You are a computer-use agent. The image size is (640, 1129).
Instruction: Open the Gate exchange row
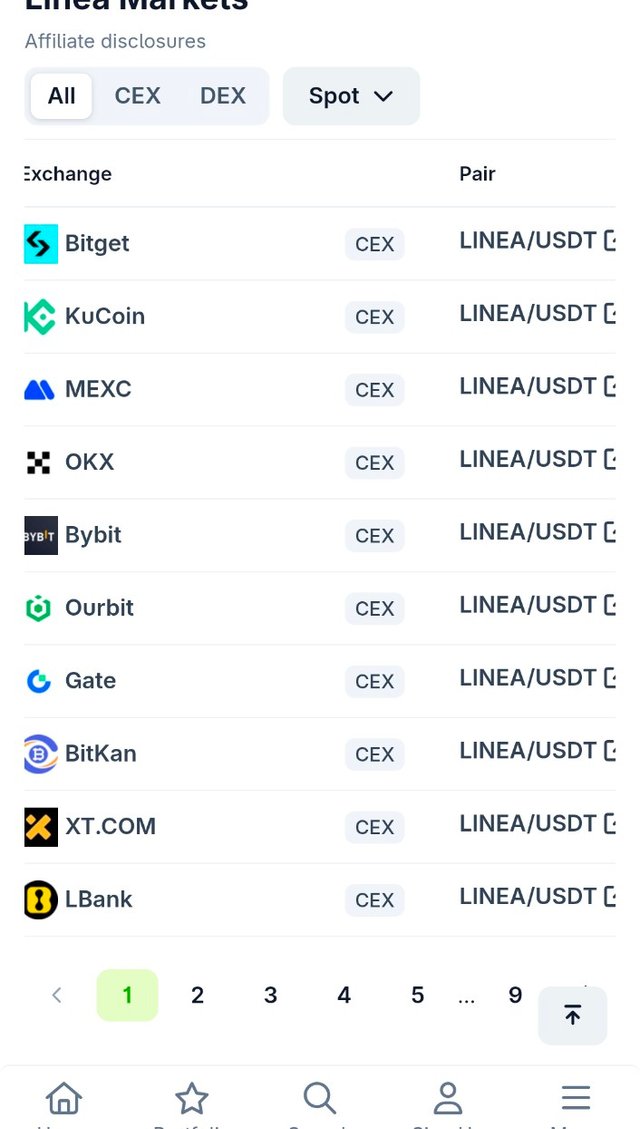click(320, 680)
